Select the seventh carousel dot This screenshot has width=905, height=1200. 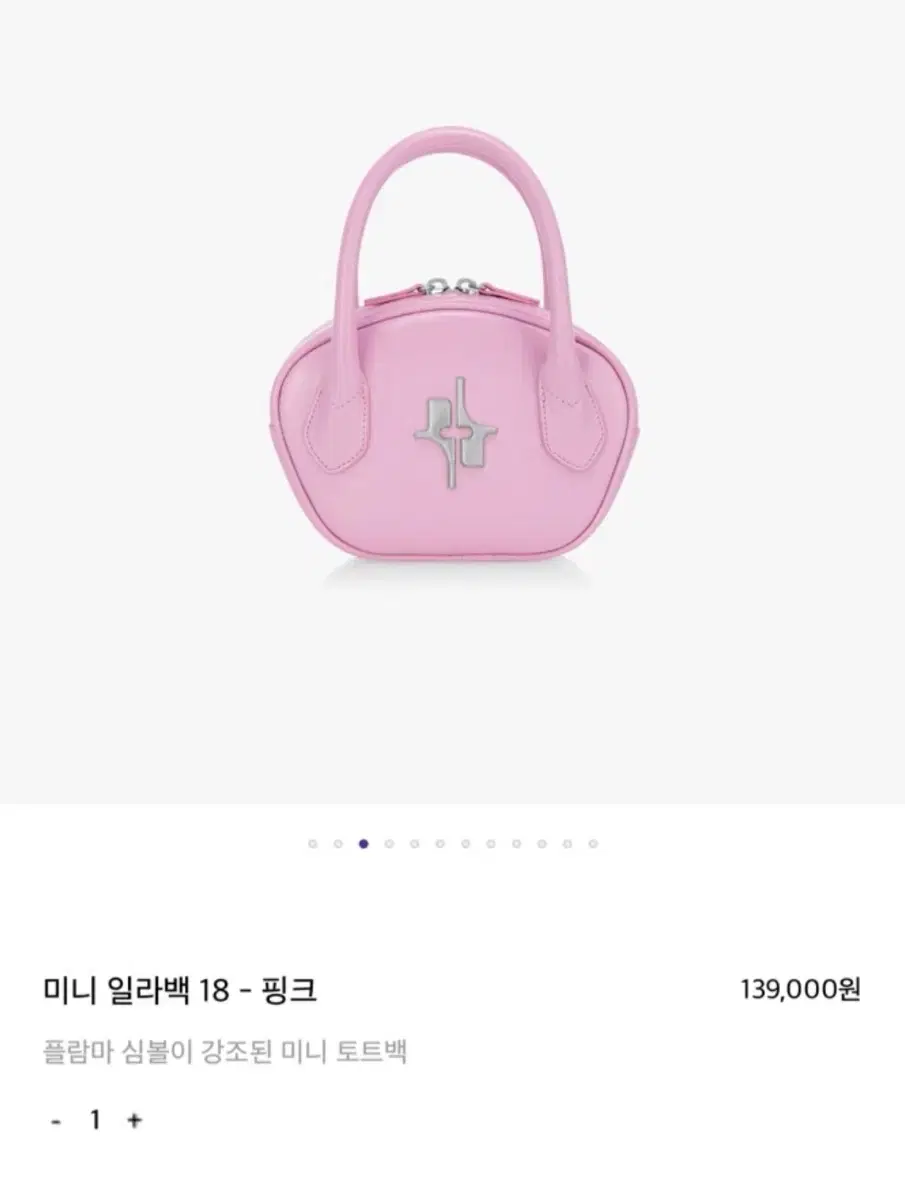point(439,843)
